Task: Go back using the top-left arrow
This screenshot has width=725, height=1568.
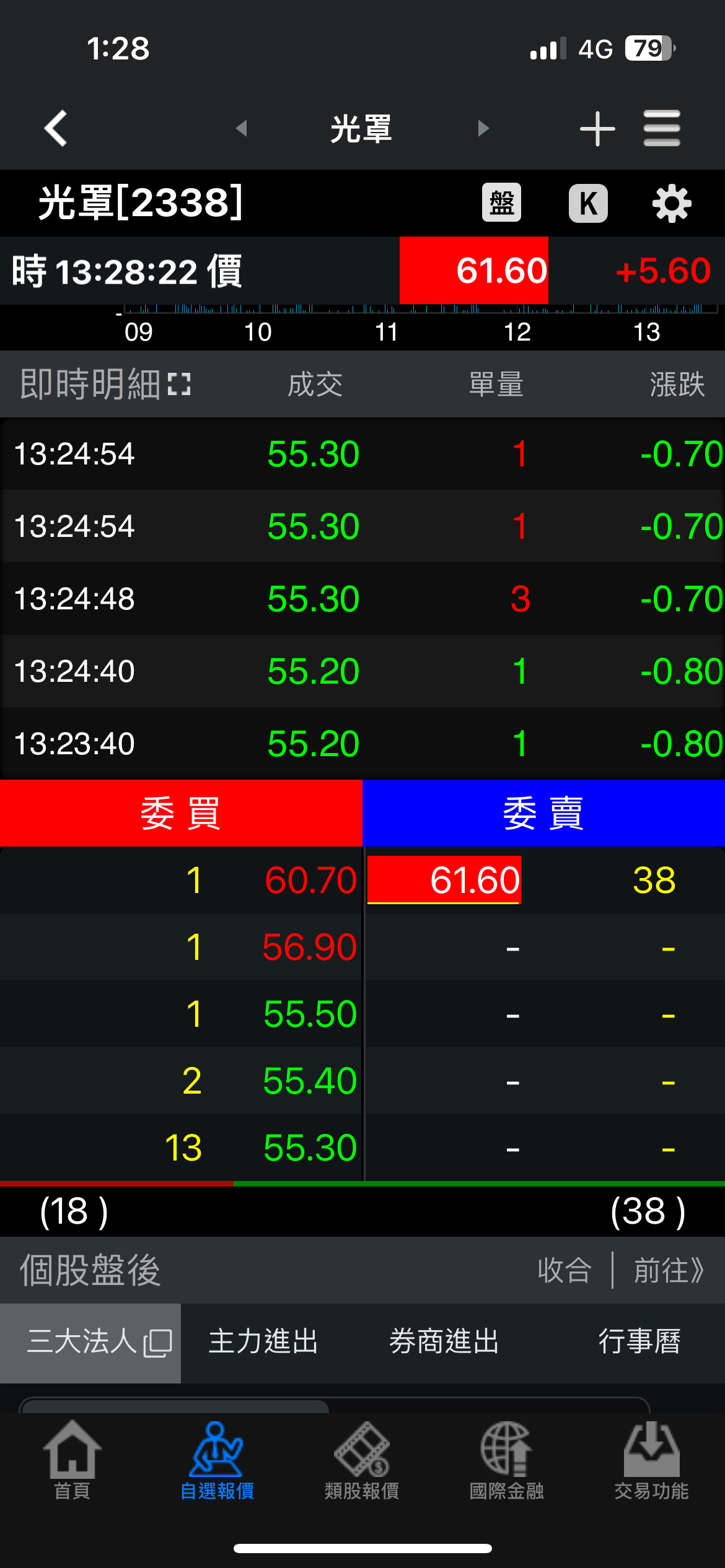Action: (56, 128)
